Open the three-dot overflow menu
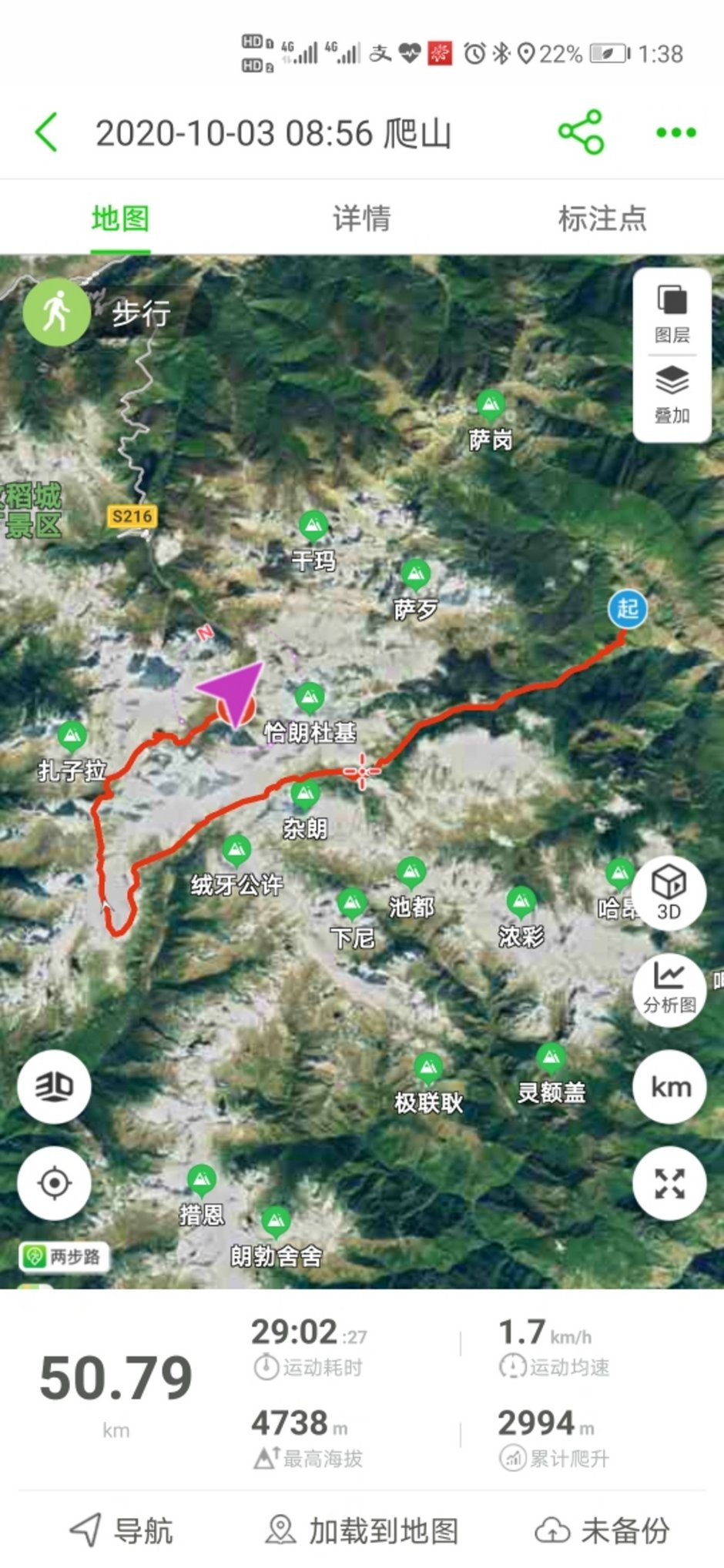Screen dimensions: 724x1568 click(675, 133)
